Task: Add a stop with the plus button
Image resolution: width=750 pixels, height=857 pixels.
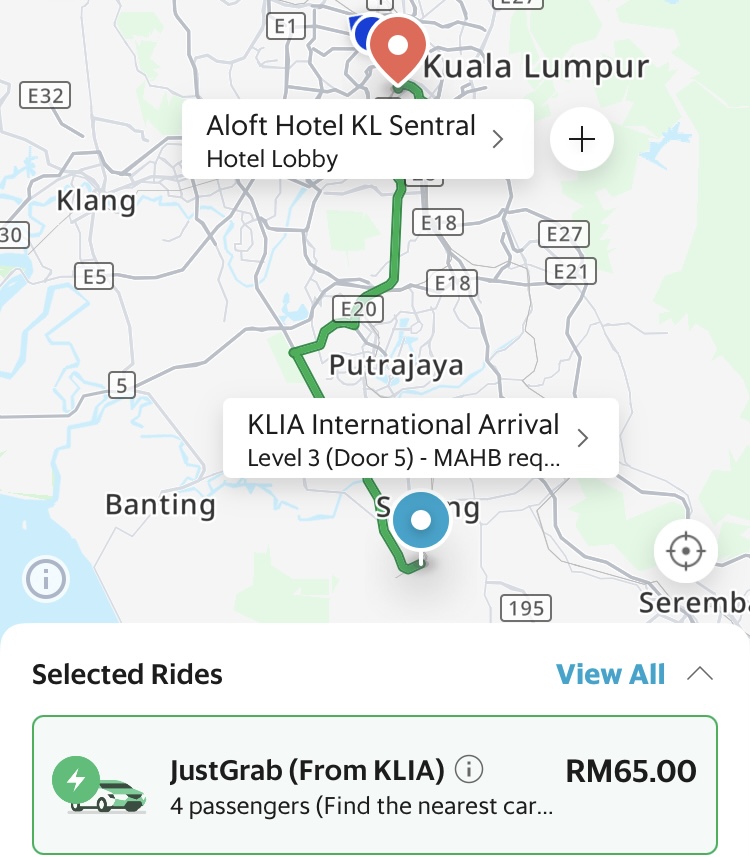Action: pyautogui.click(x=581, y=140)
